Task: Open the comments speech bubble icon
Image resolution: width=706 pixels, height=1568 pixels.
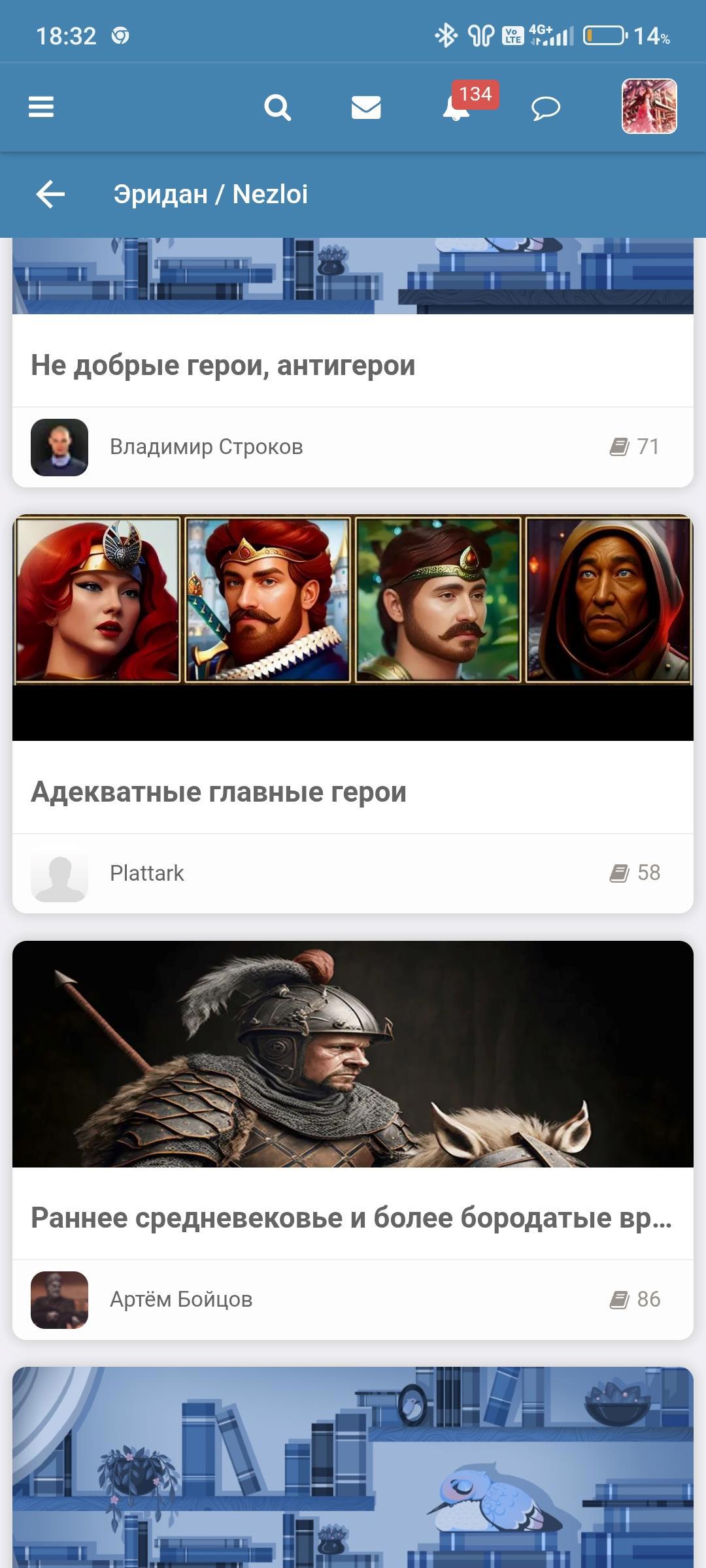Action: click(545, 108)
